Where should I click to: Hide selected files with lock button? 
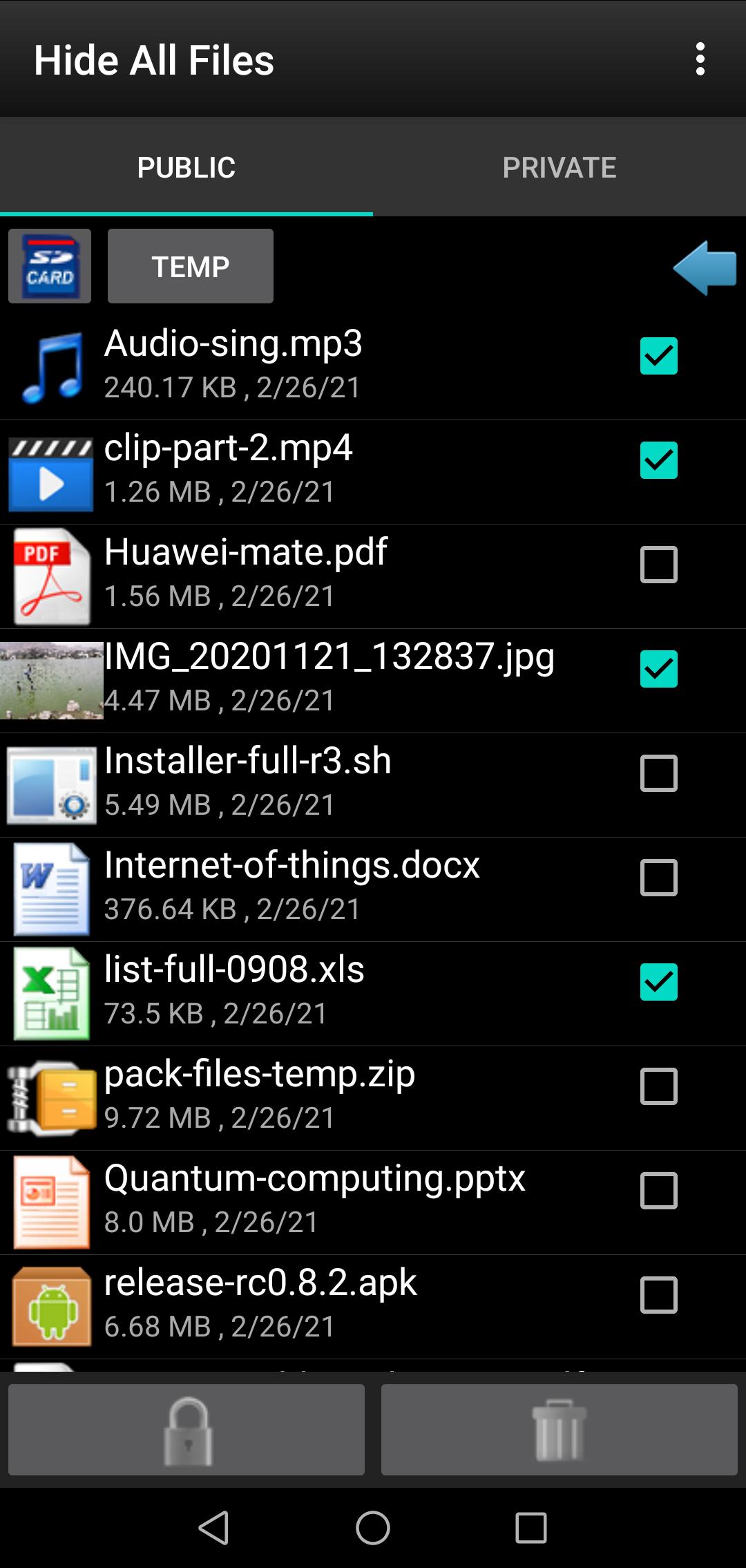pyautogui.click(x=186, y=1430)
